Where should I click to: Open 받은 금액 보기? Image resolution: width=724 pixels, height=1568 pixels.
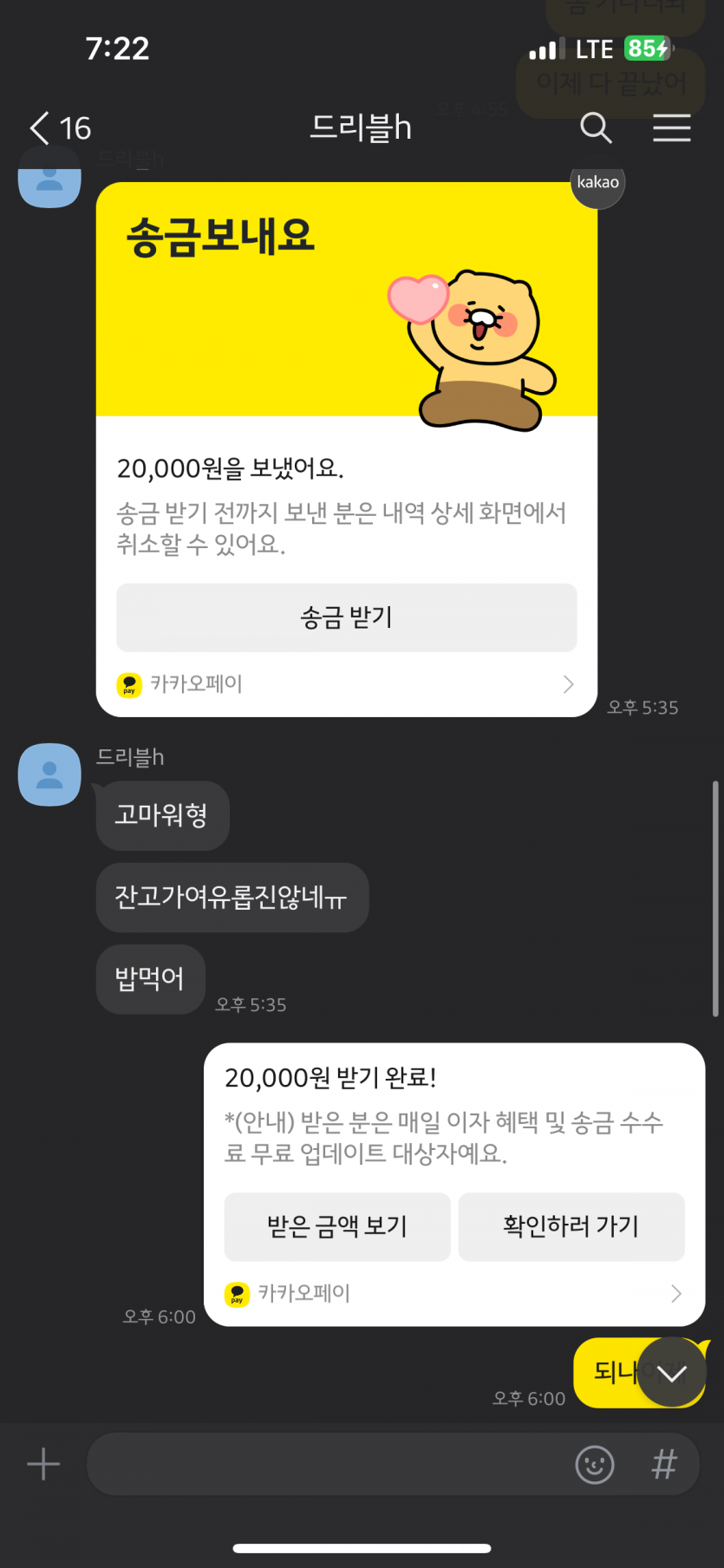point(337,1226)
